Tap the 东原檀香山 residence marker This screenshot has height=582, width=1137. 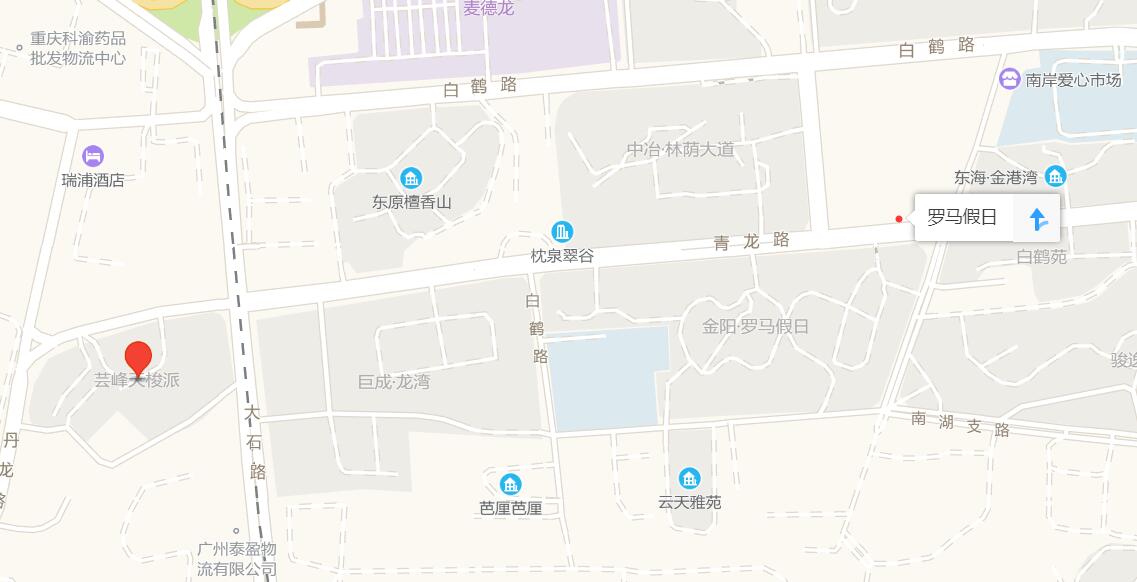411,179
